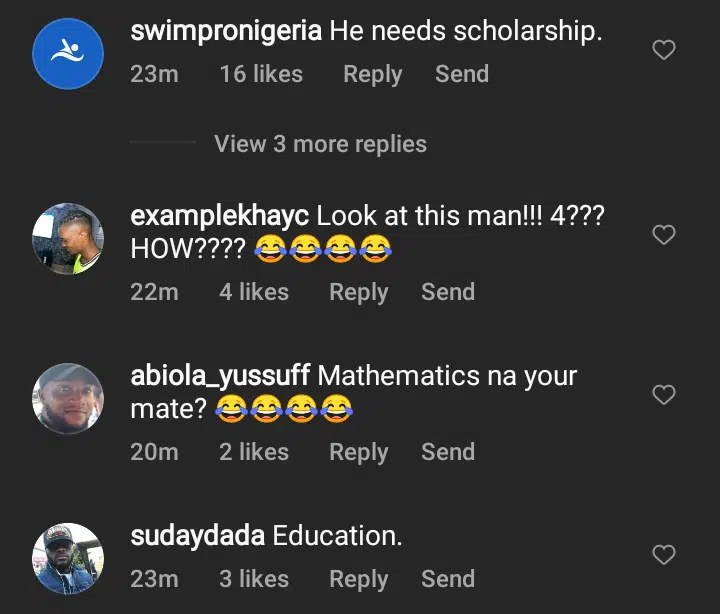The image size is (720, 614).
Task: Send abiola_yussuff's comment
Action: (x=448, y=452)
